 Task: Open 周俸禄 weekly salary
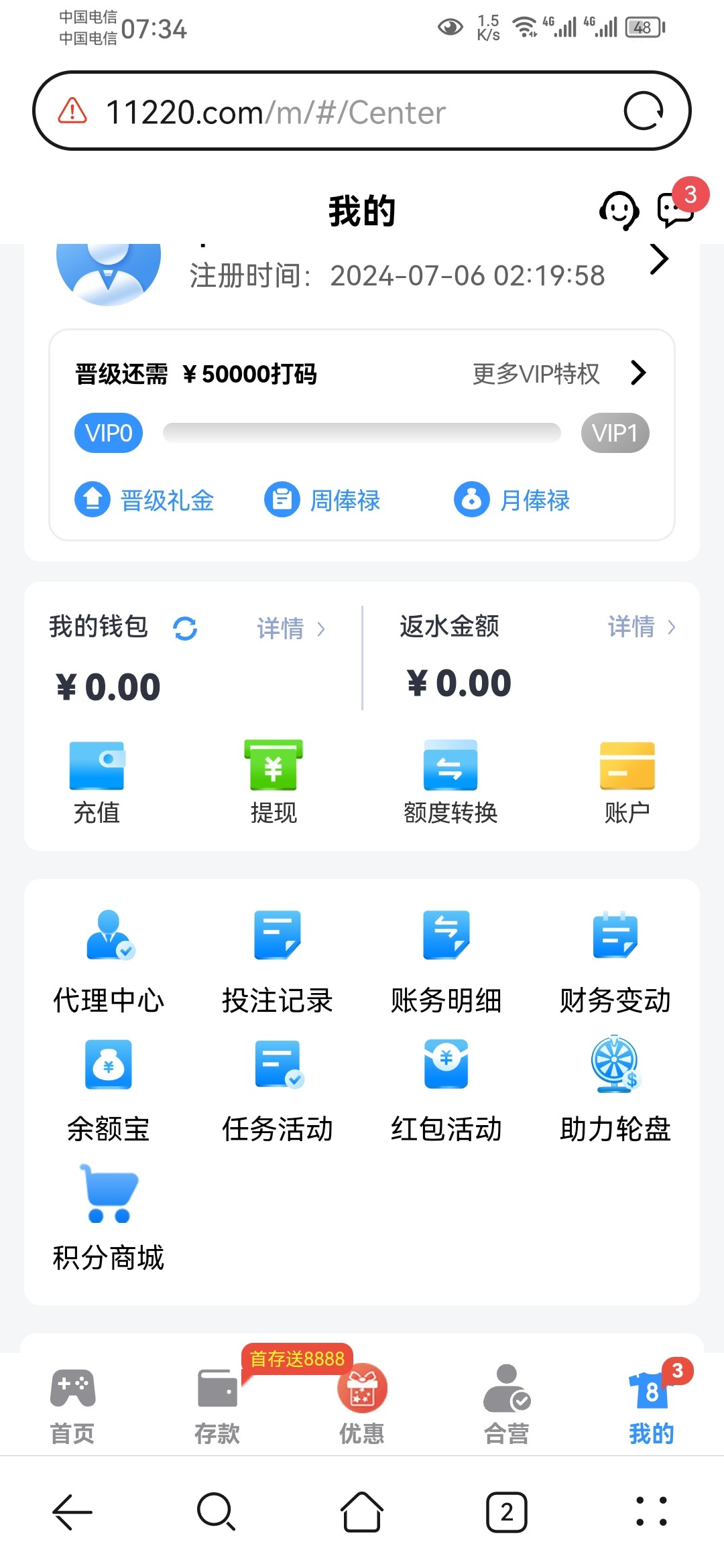click(322, 500)
